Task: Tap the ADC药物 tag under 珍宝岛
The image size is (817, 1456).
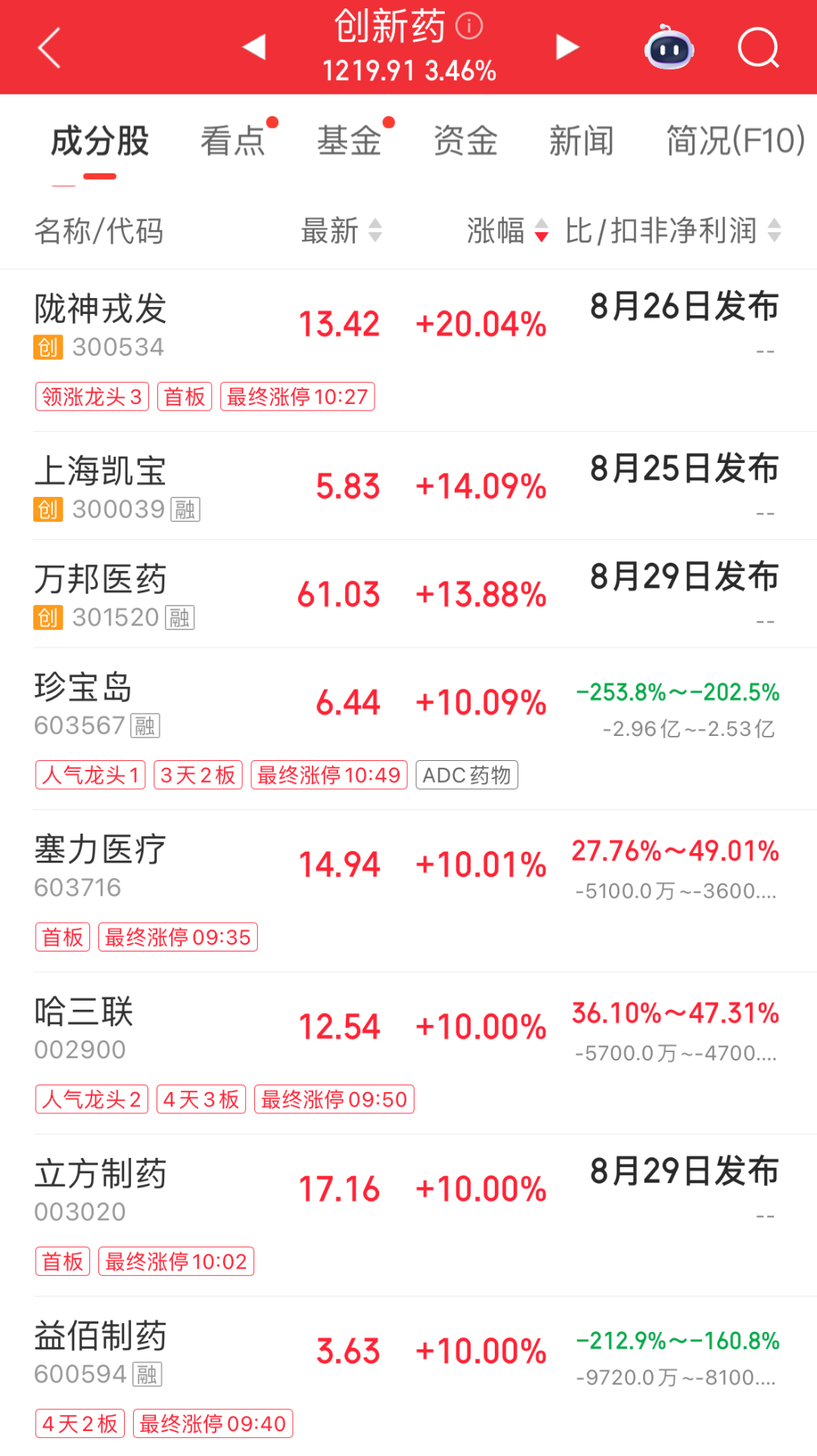Action: [x=467, y=775]
